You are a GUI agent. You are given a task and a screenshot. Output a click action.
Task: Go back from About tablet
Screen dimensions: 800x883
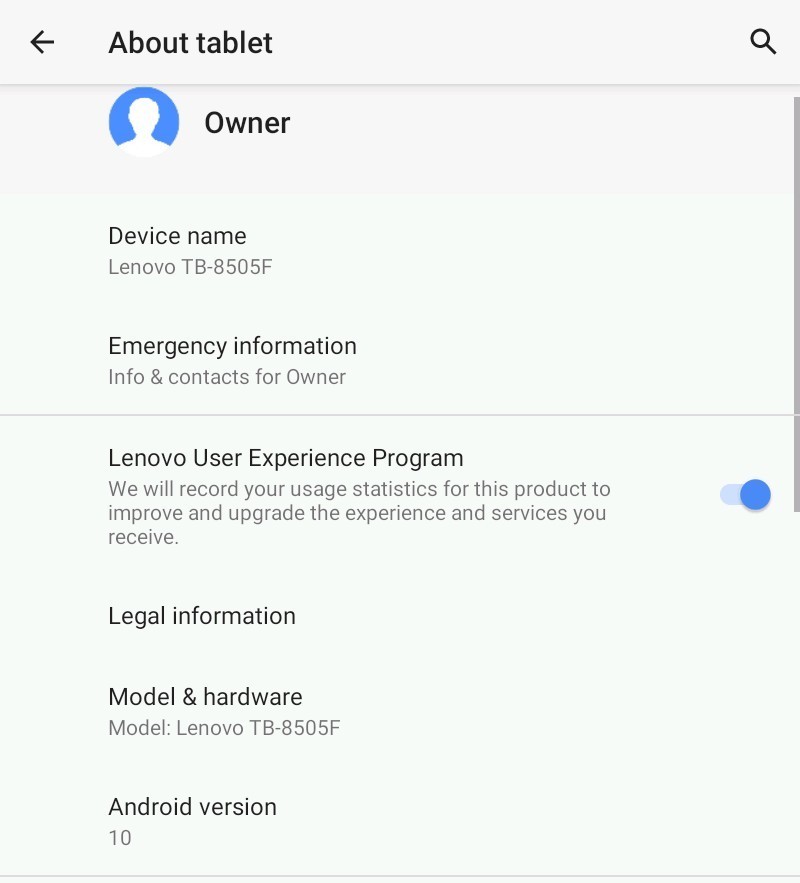(x=42, y=42)
